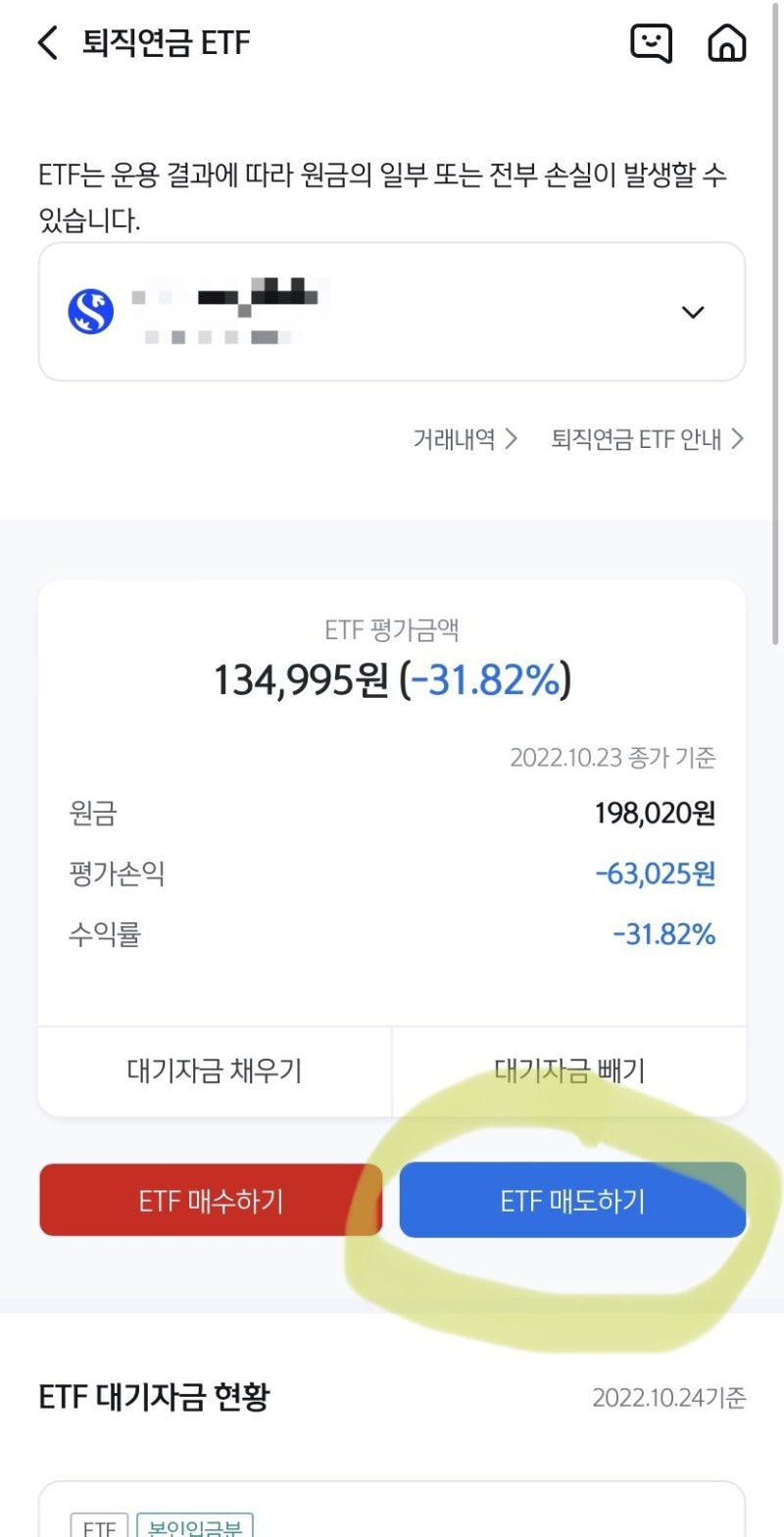The width and height of the screenshot is (784, 1537).
Task: Click the red ETF 매수하기 buy button
Action: click(x=210, y=1200)
